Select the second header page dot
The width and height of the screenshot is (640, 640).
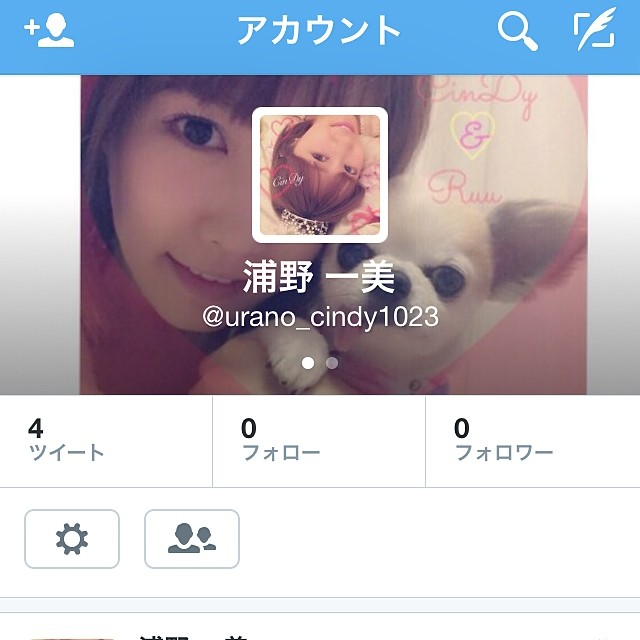coord(332,363)
